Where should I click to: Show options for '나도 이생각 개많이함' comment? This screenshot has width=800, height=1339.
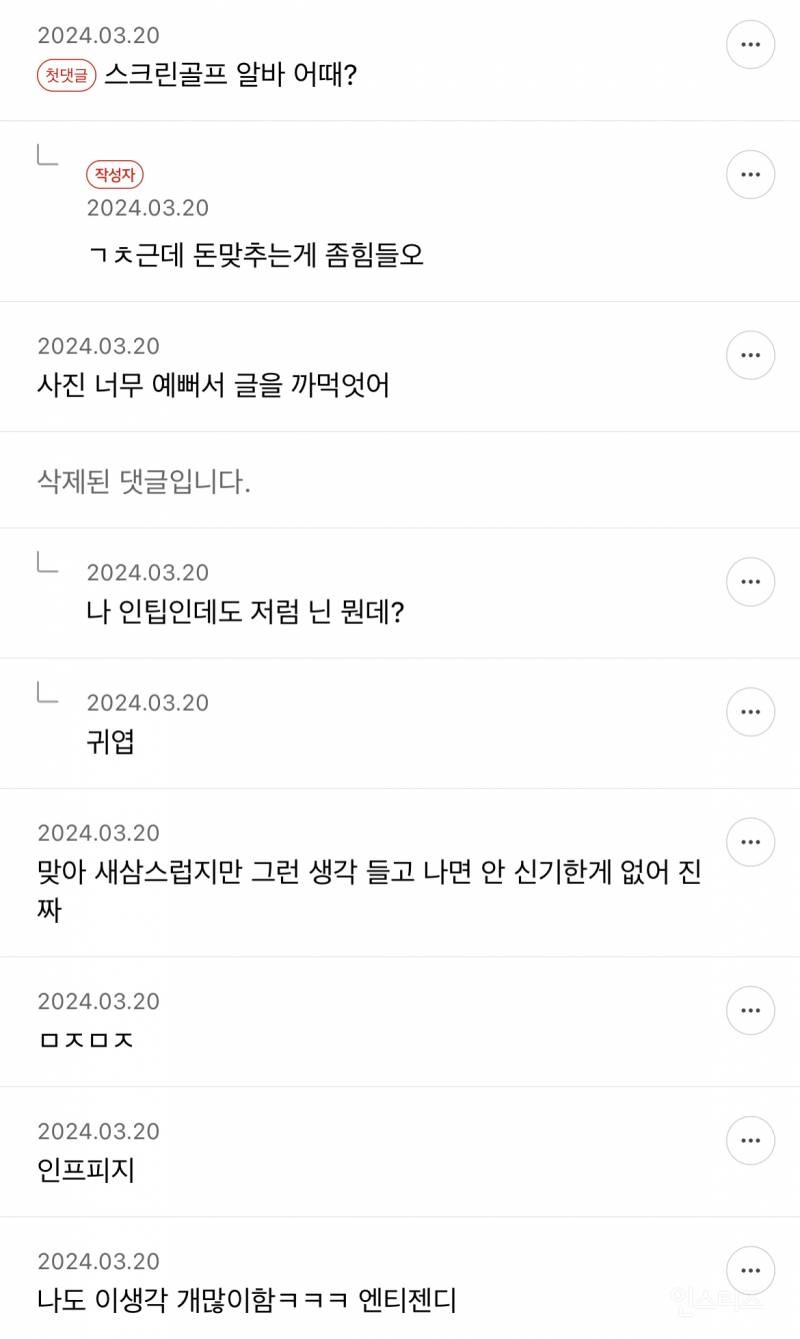pyautogui.click(x=750, y=1270)
